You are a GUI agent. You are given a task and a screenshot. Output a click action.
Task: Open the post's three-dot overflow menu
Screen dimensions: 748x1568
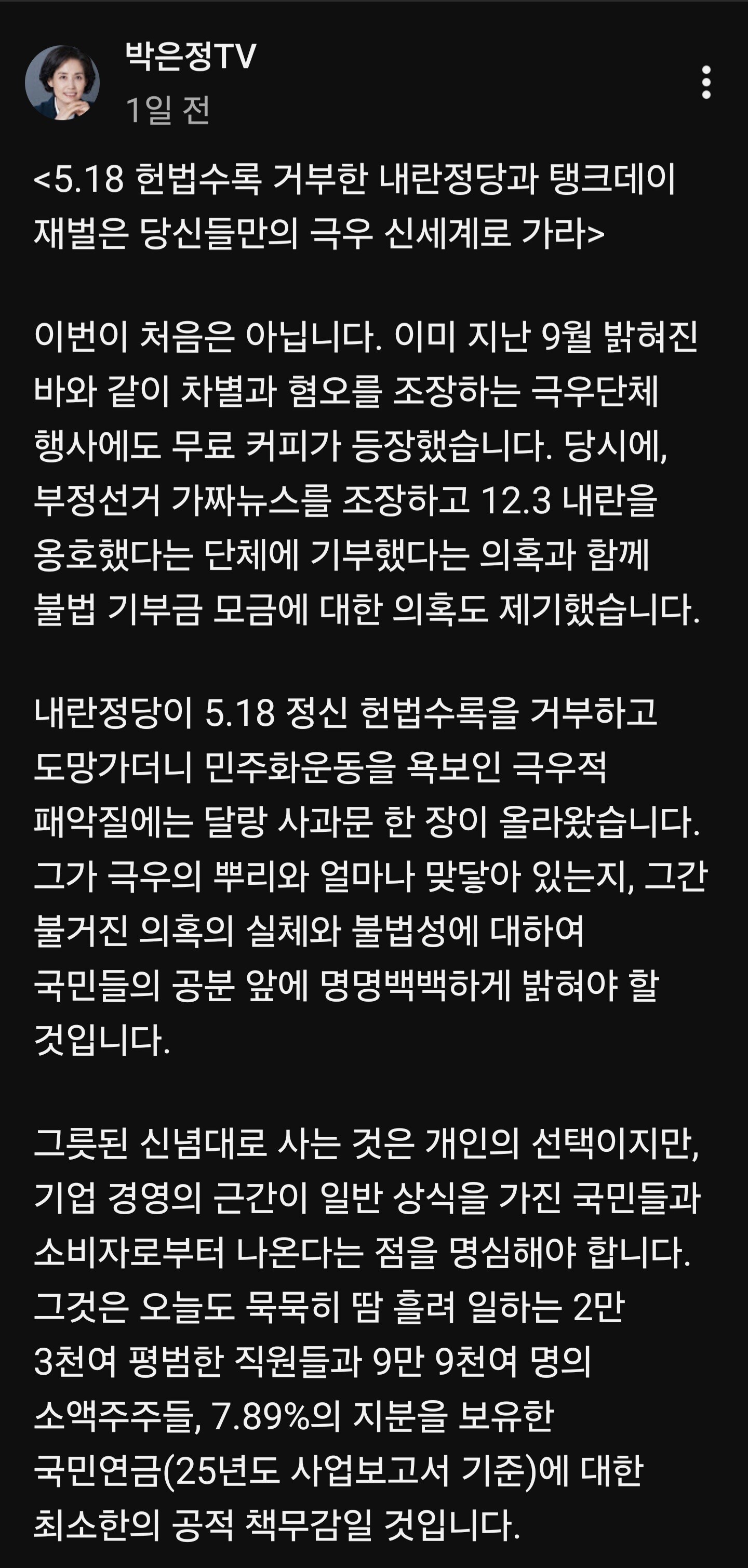pos(706,82)
